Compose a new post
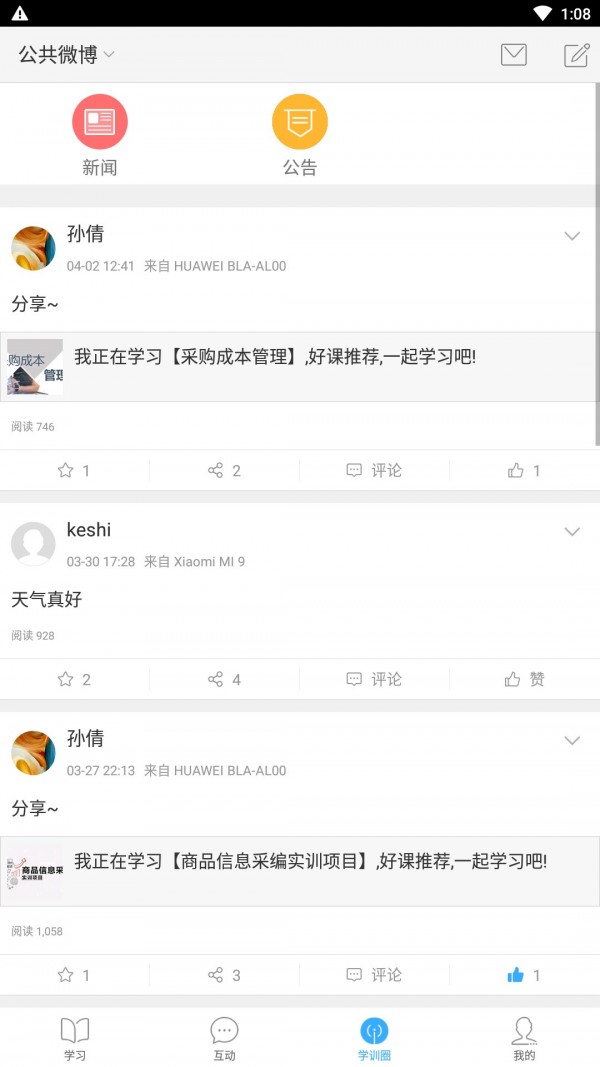The height and width of the screenshot is (1067, 600). 577,55
